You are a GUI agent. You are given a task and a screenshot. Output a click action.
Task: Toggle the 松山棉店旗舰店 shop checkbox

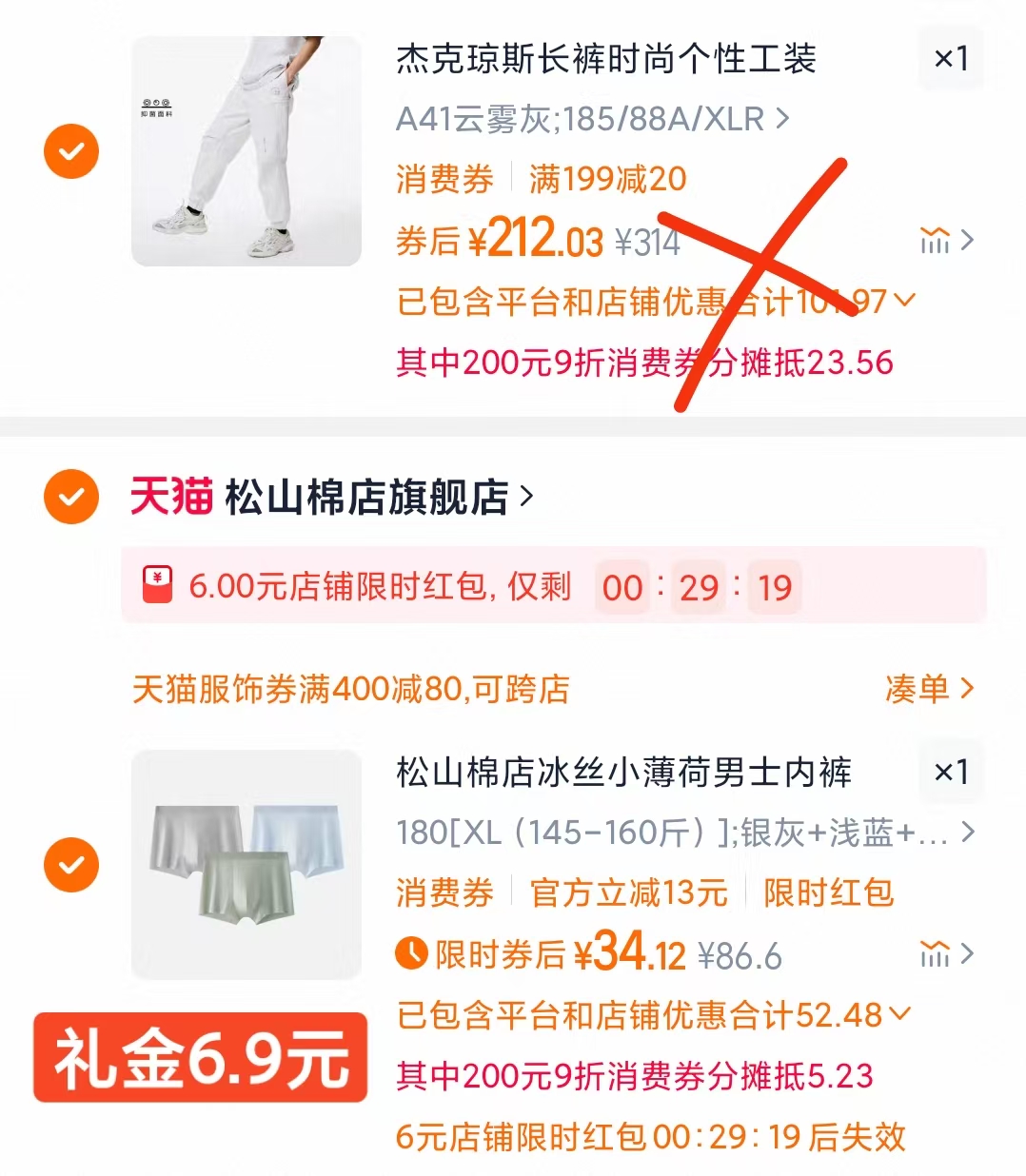(71, 497)
